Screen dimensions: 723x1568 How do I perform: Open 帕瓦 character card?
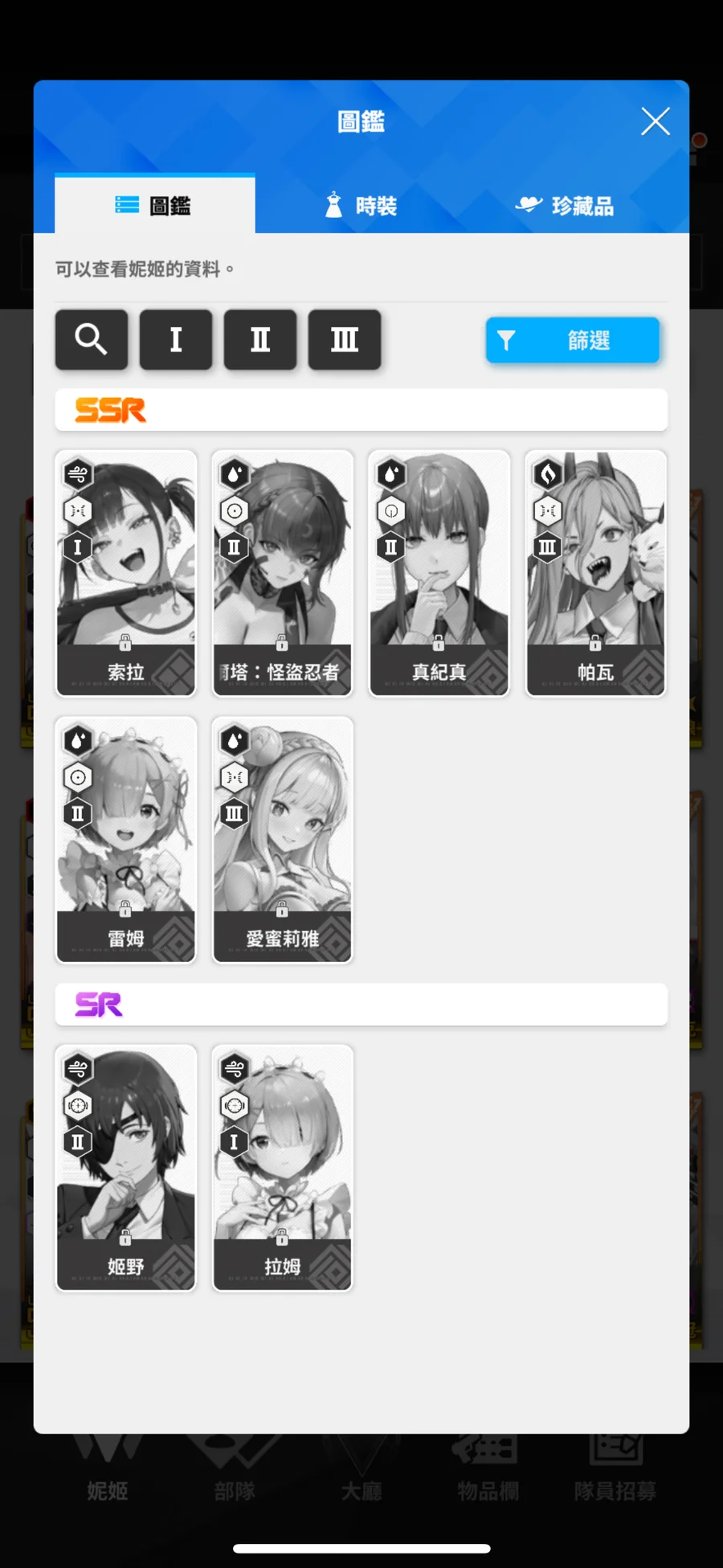pyautogui.click(x=595, y=573)
